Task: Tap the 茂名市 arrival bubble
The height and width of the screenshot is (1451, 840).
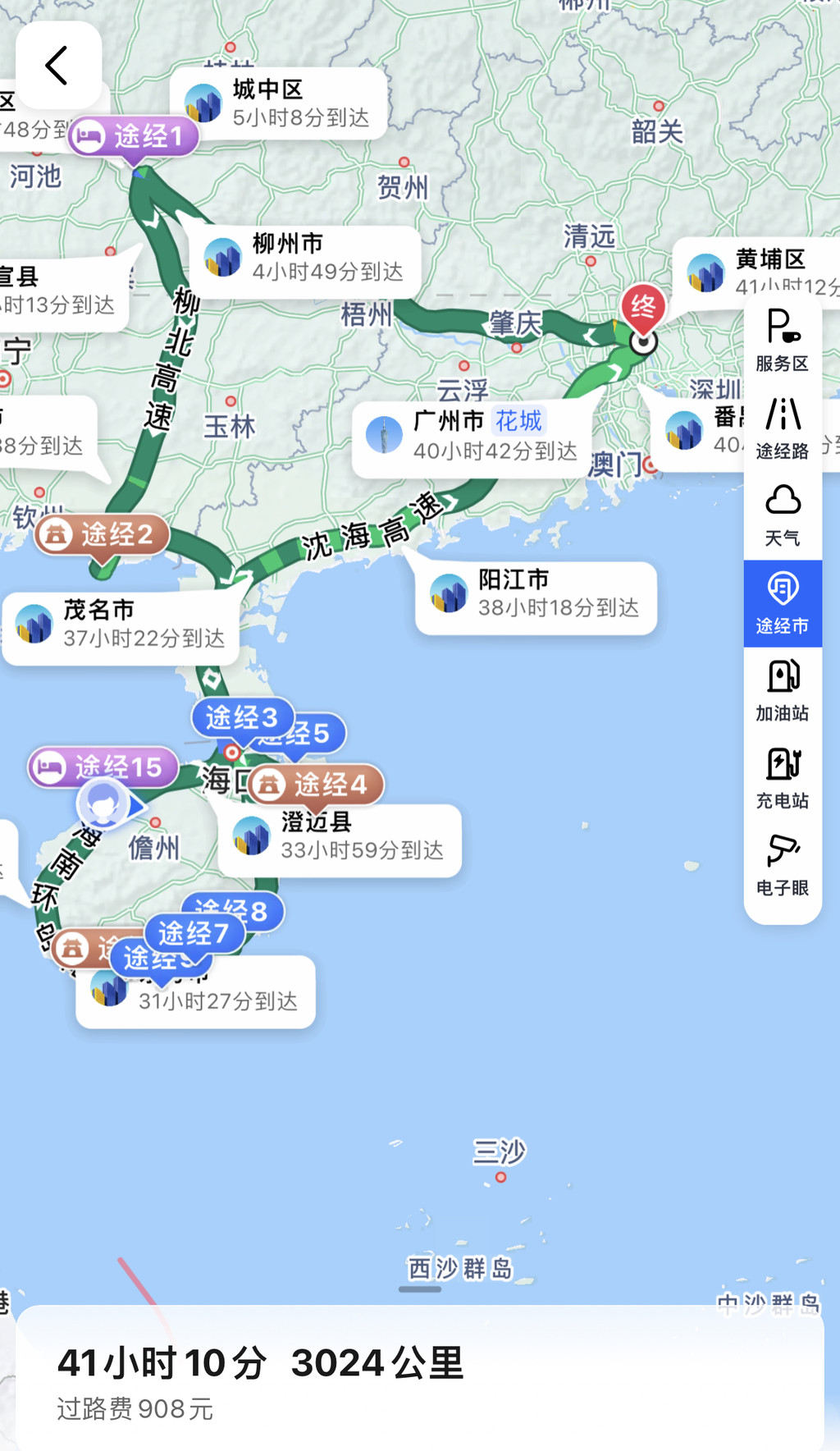Action: pos(121,624)
